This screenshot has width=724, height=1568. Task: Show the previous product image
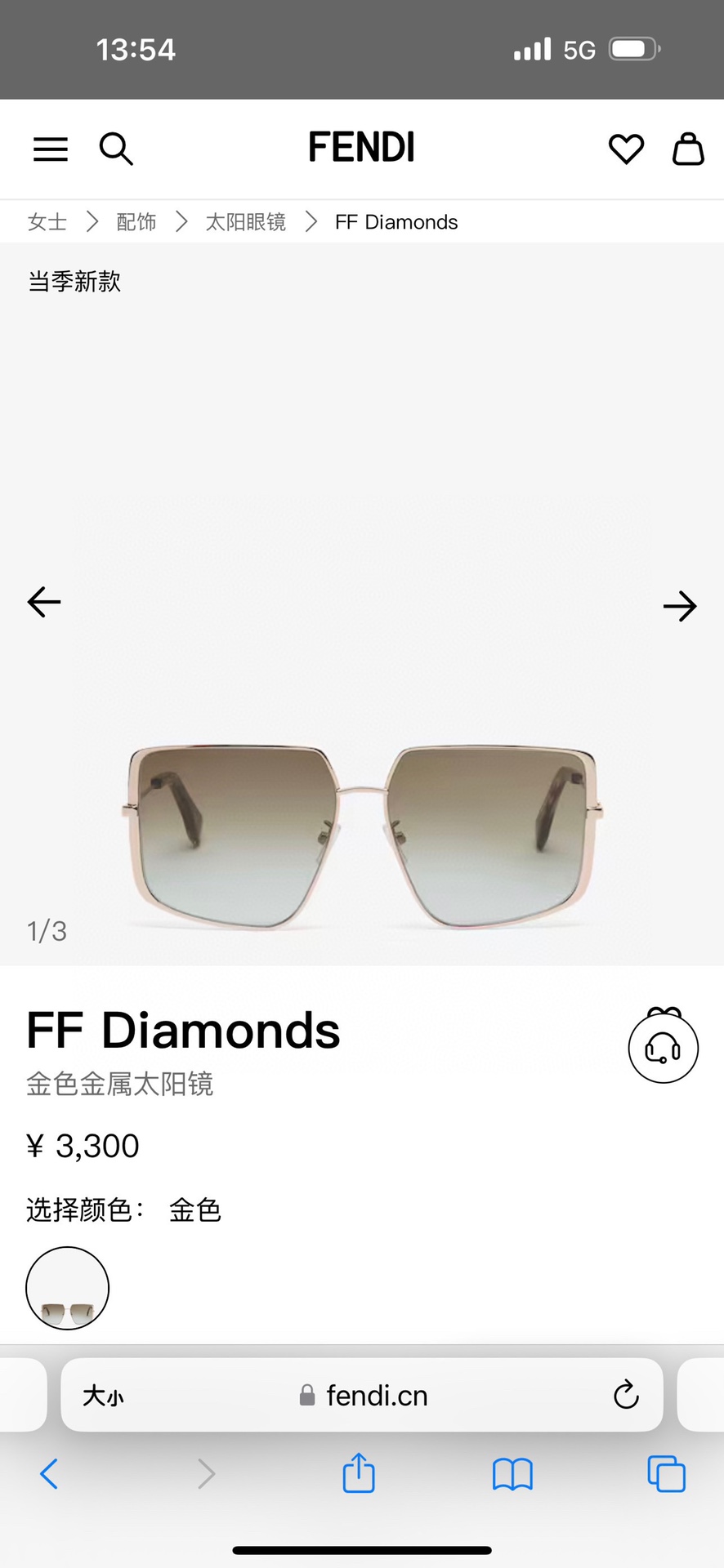point(44,603)
